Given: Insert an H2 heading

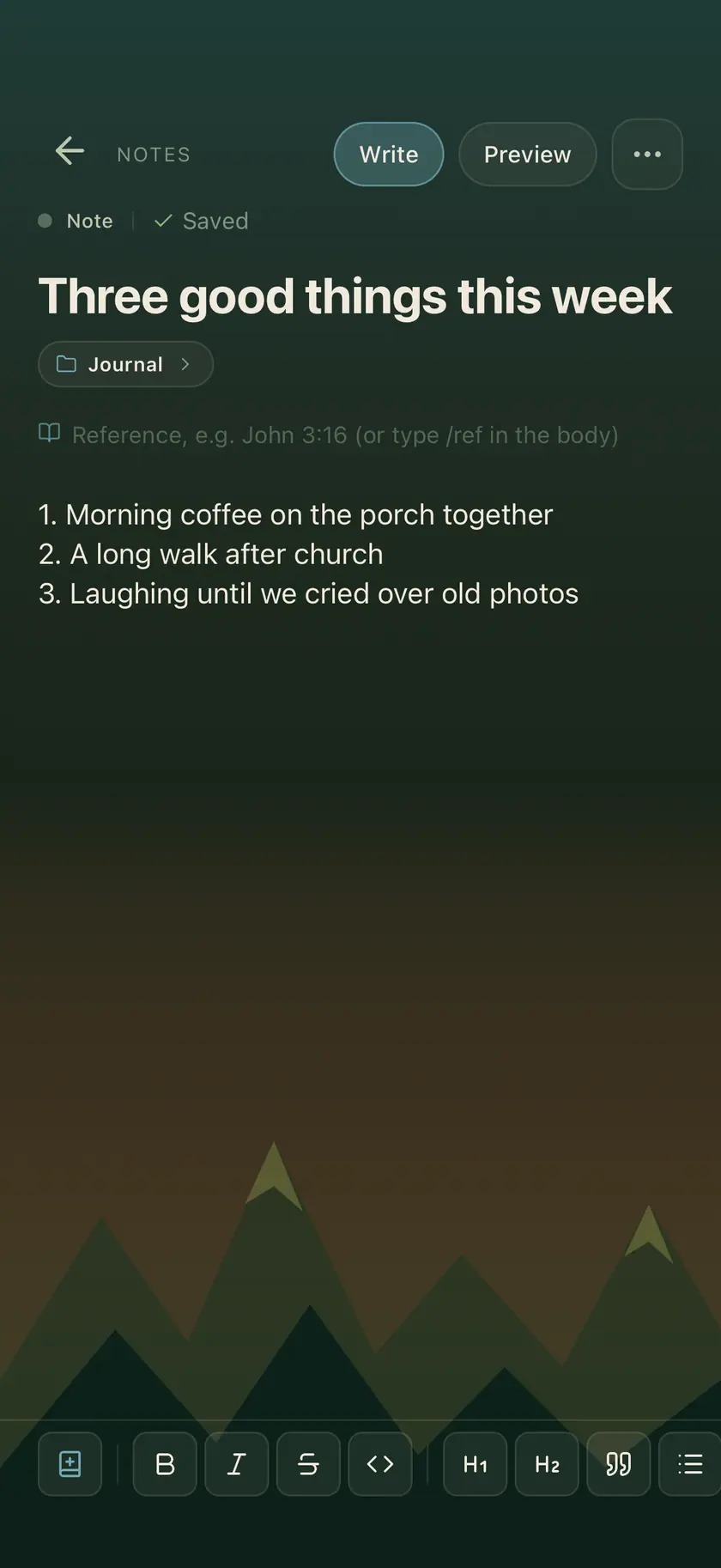Looking at the screenshot, I should 547,1464.
